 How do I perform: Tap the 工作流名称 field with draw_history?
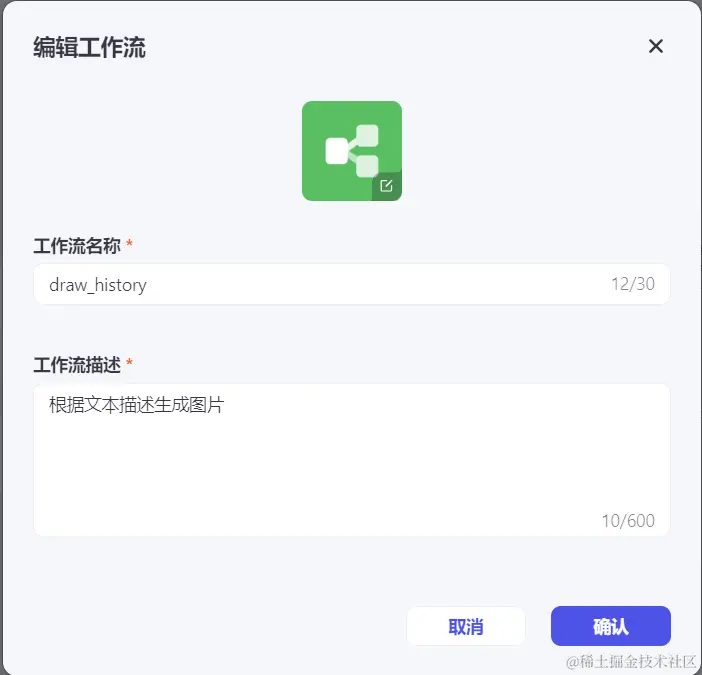pyautogui.click(x=320, y=285)
